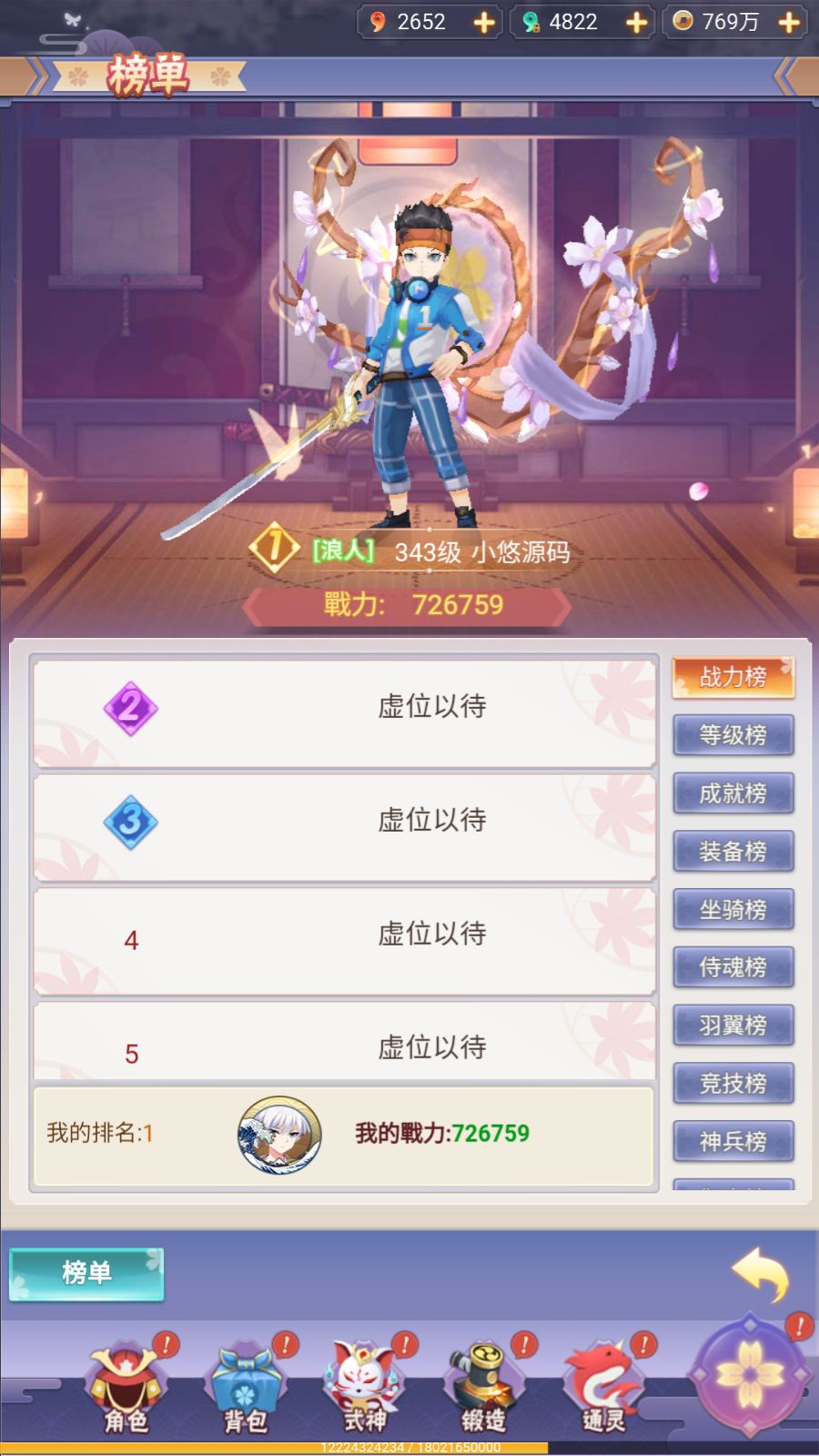Open the 背包 backpack

click(x=245, y=1388)
